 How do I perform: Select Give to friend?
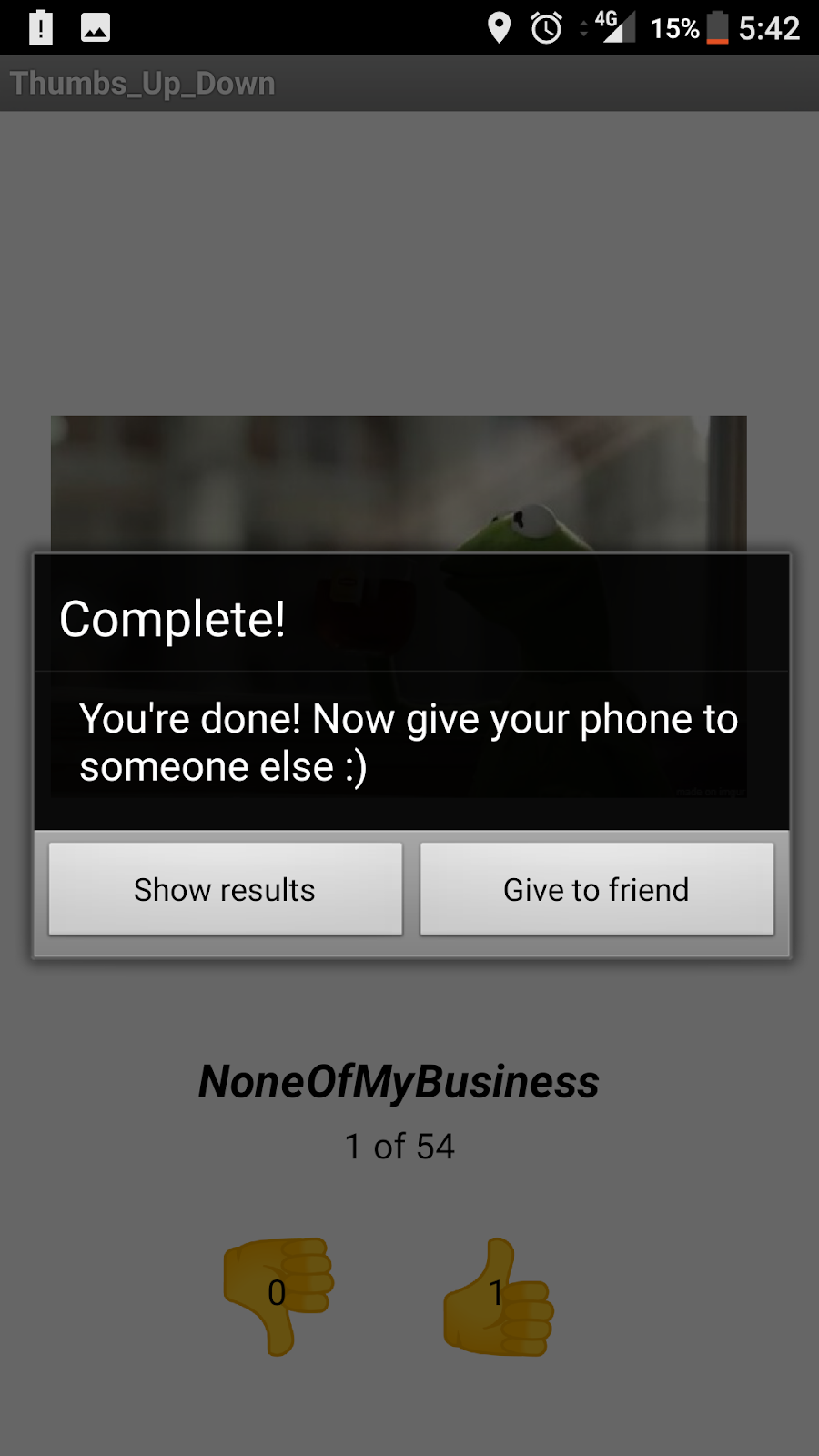[x=596, y=889]
